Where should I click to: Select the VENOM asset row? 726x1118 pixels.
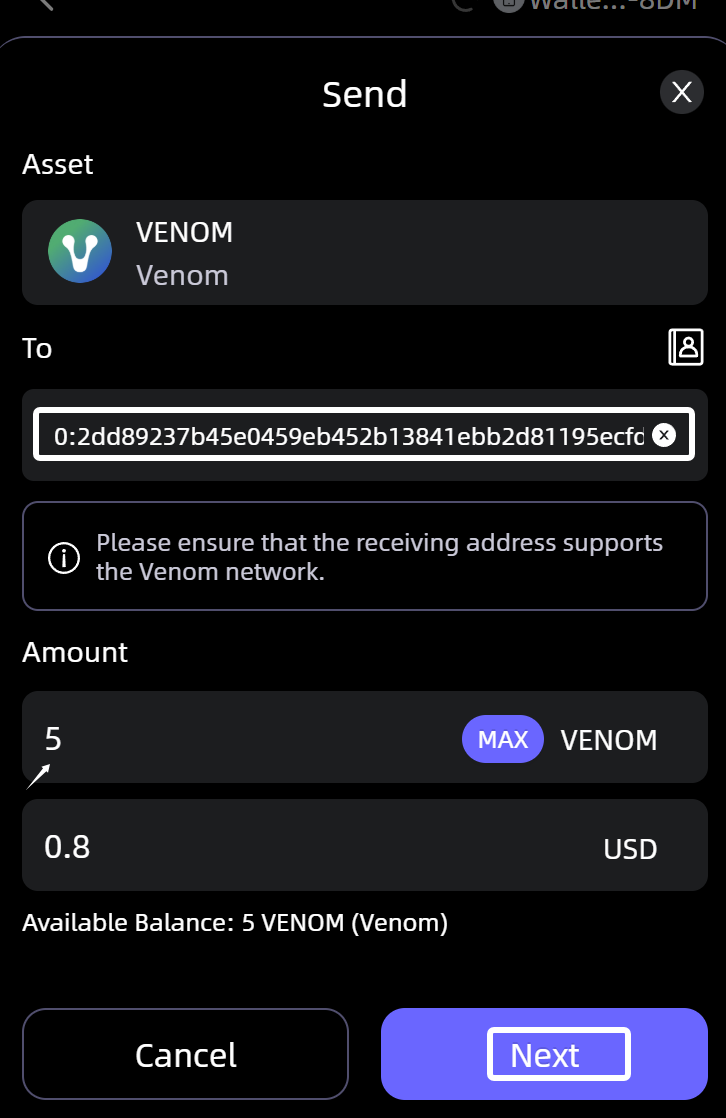[x=364, y=253]
